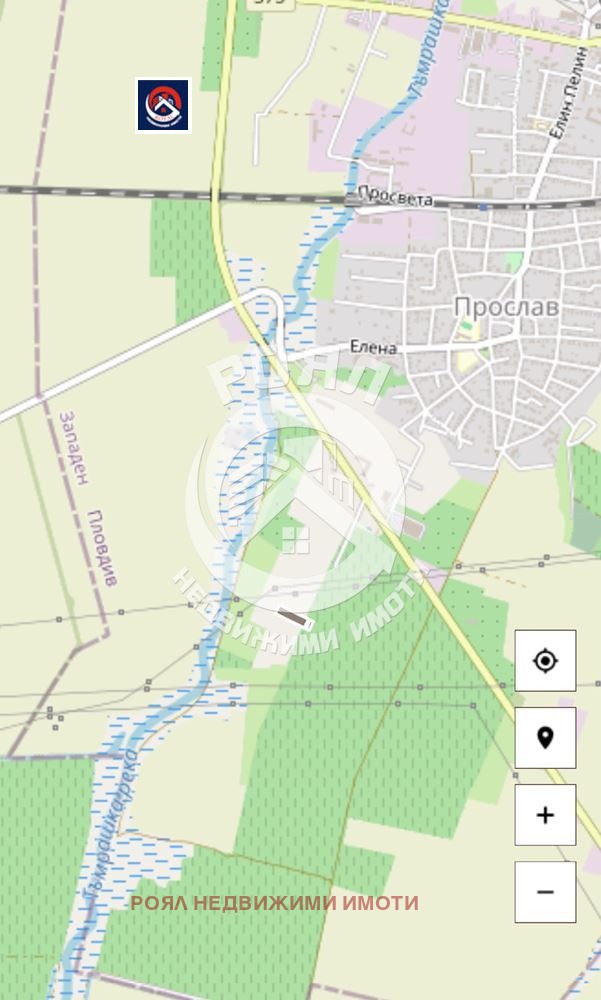Image resolution: width=601 pixels, height=1000 pixels.
Task: Tap the location pin button
Action: 545,738
